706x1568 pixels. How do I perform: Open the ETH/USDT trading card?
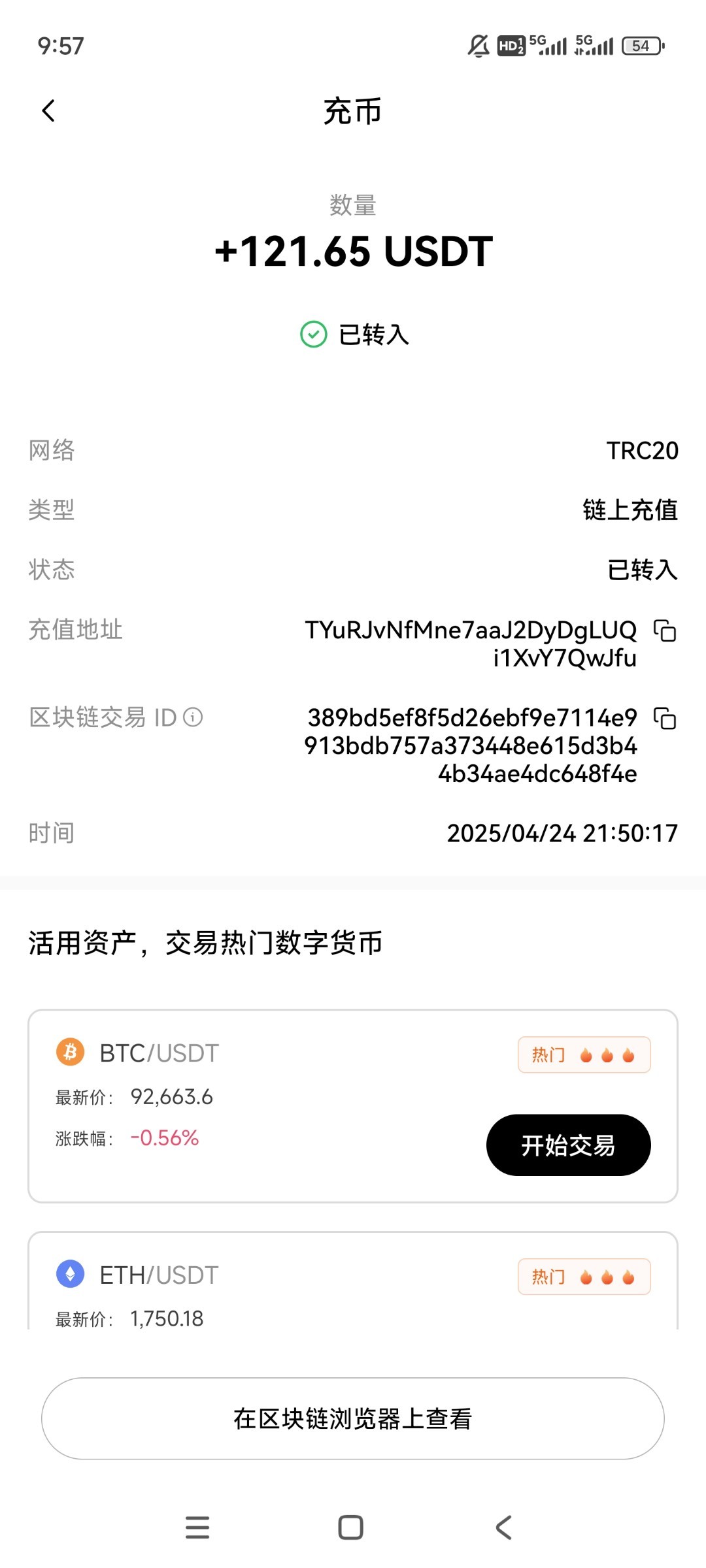click(353, 1281)
